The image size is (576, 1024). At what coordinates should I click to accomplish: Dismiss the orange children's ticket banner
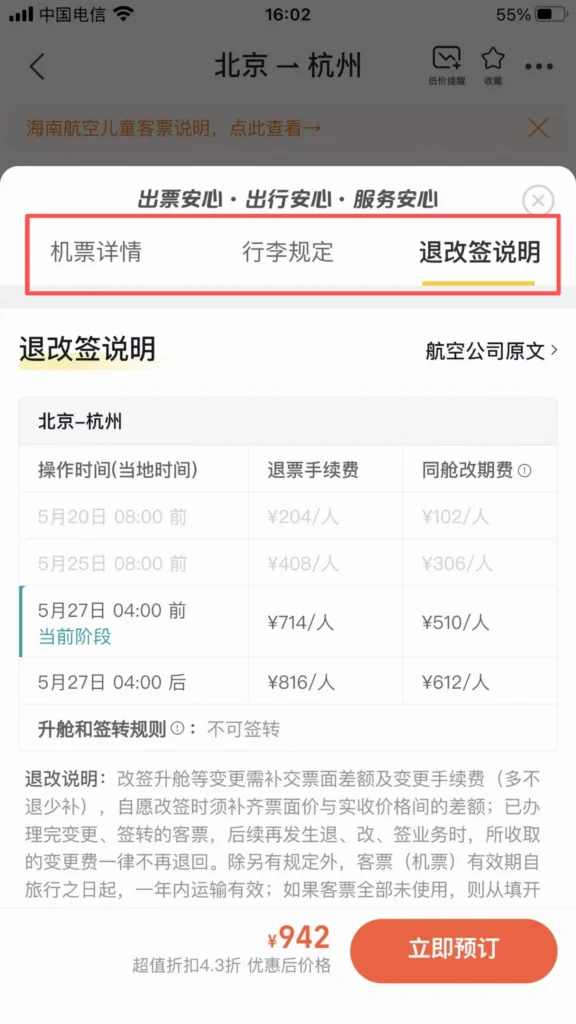point(538,127)
